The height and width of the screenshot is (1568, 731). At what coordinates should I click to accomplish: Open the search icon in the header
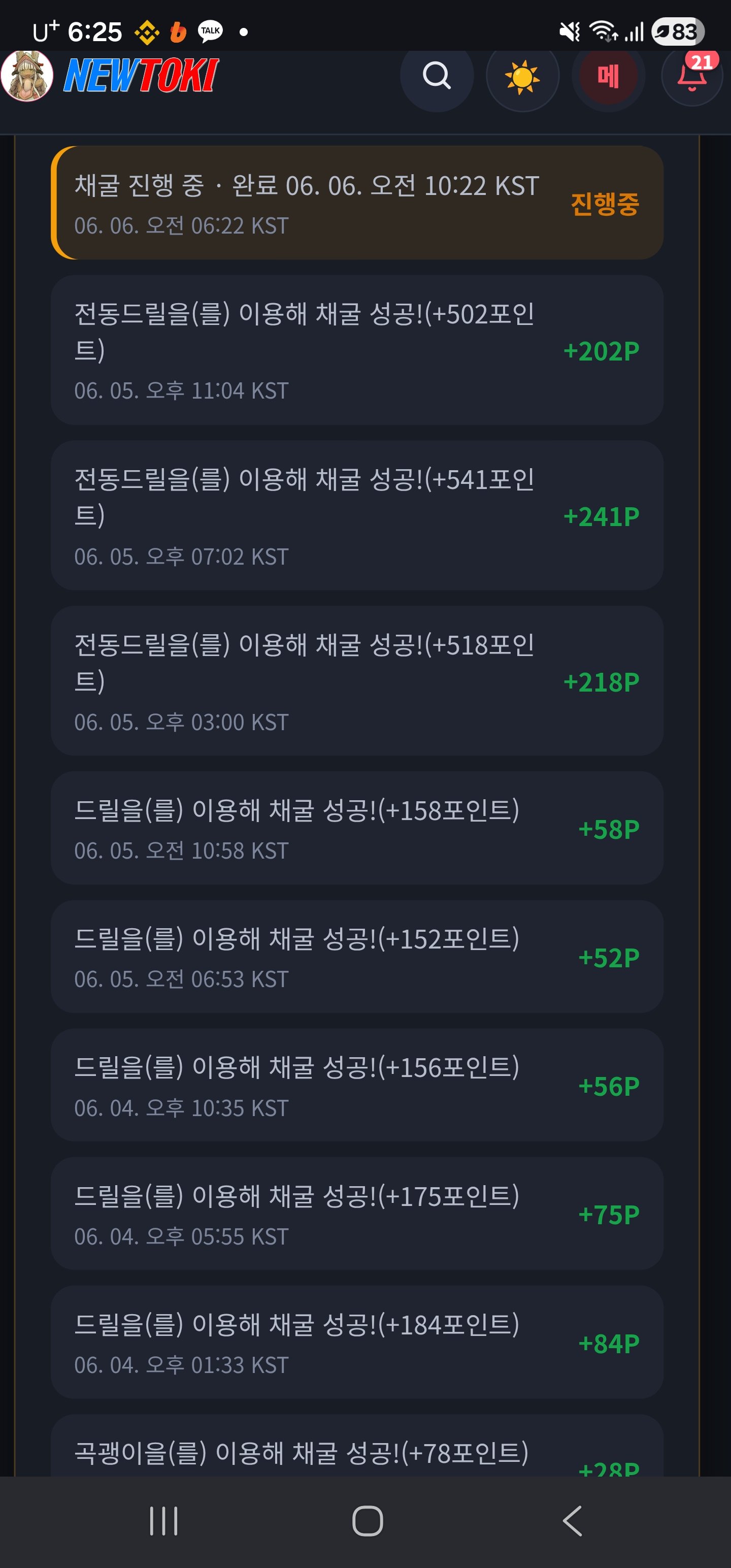437,76
